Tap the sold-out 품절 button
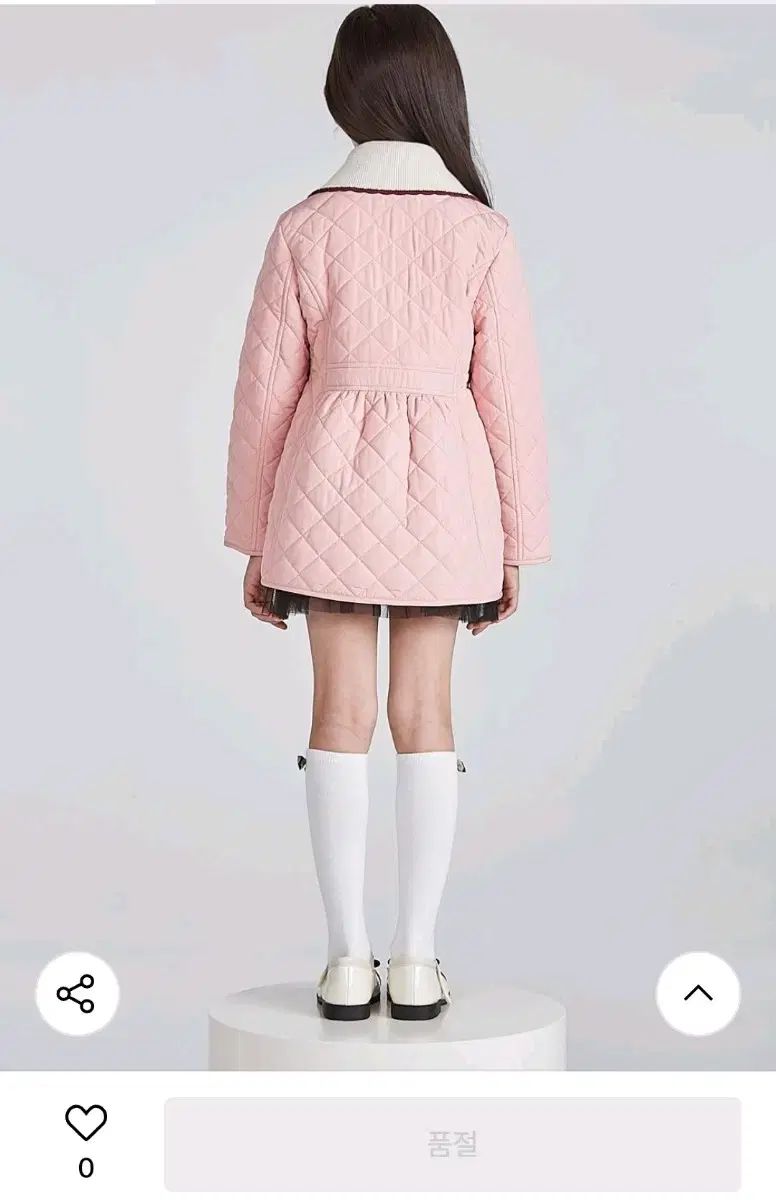 [x=453, y=1144]
